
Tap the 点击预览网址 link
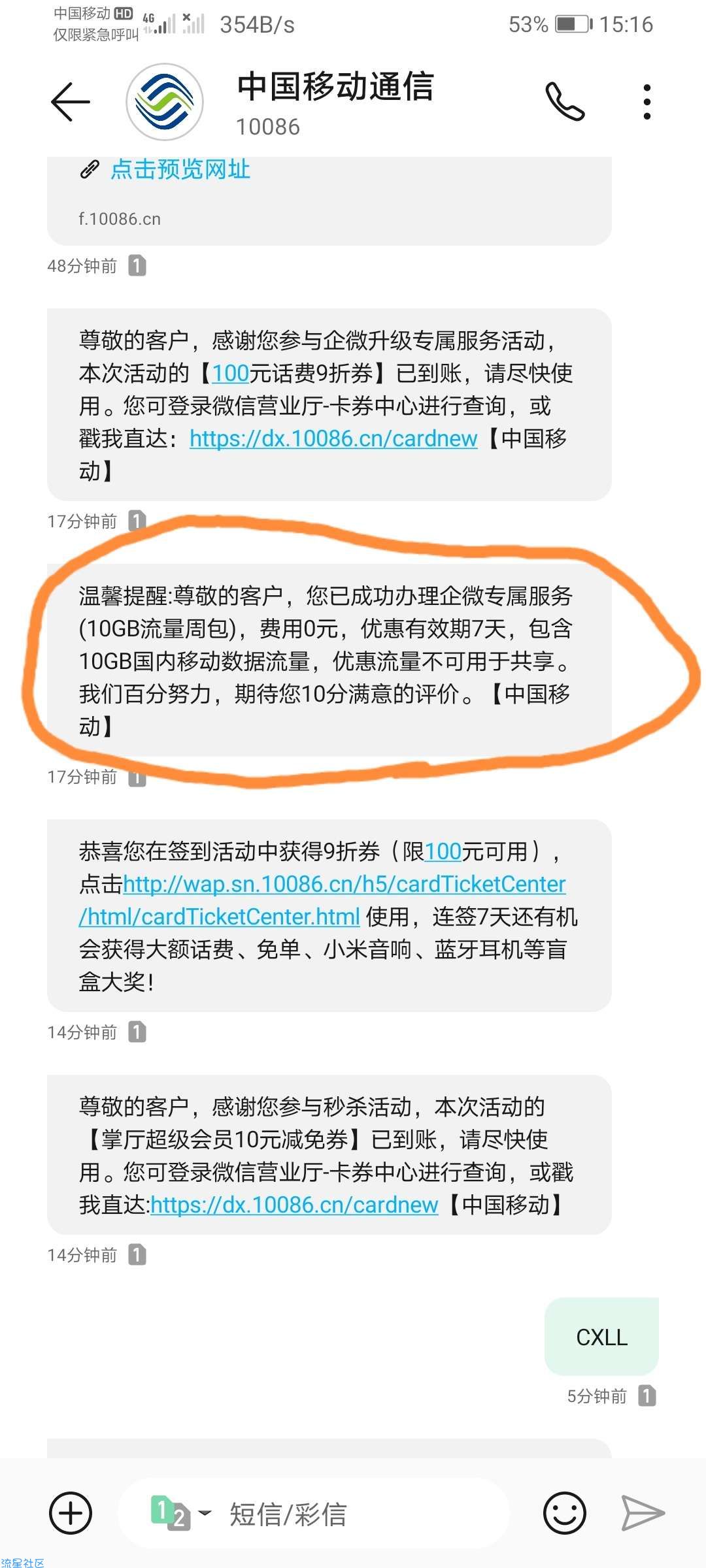[180, 170]
